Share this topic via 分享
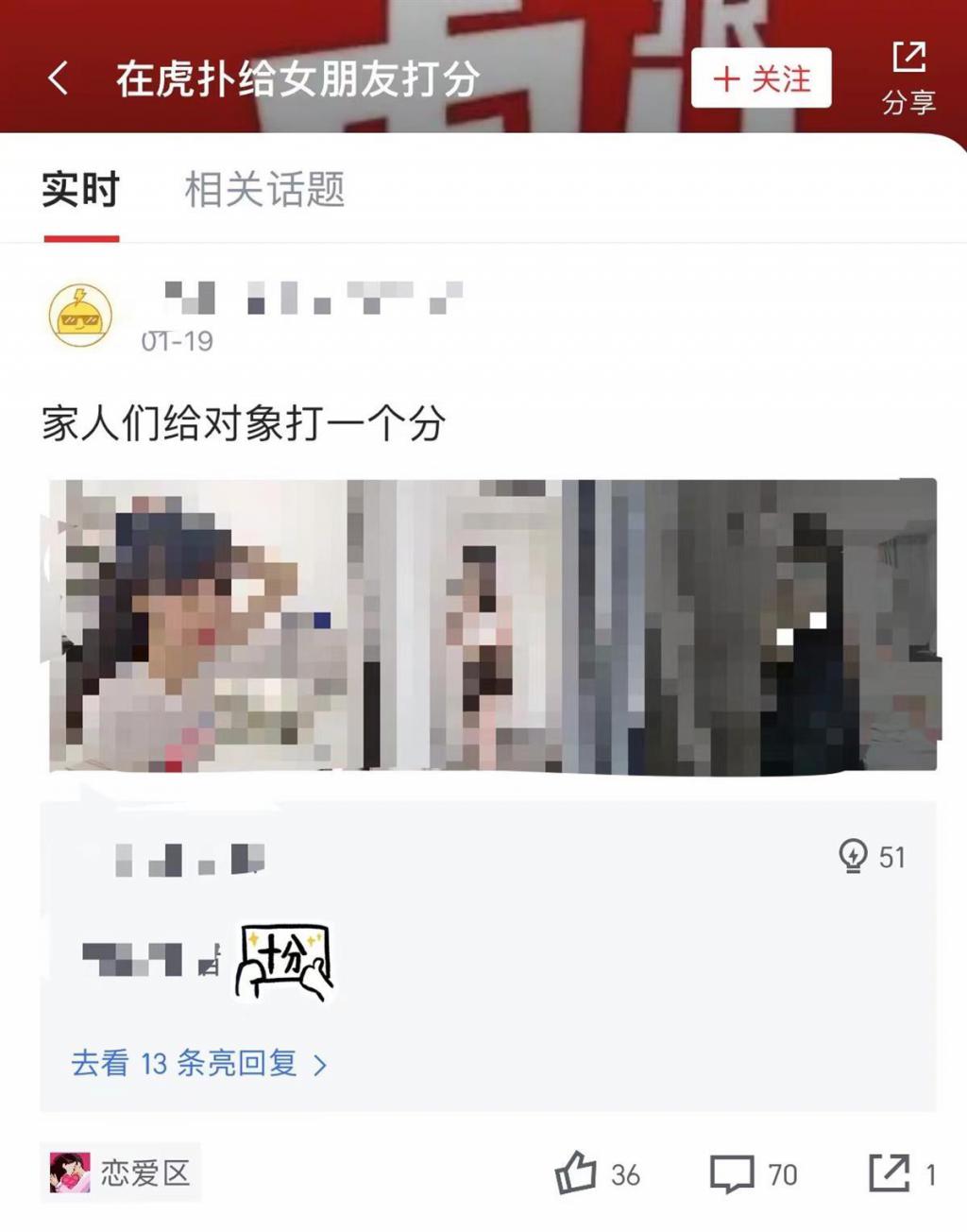The height and width of the screenshot is (1232, 967). [908, 77]
